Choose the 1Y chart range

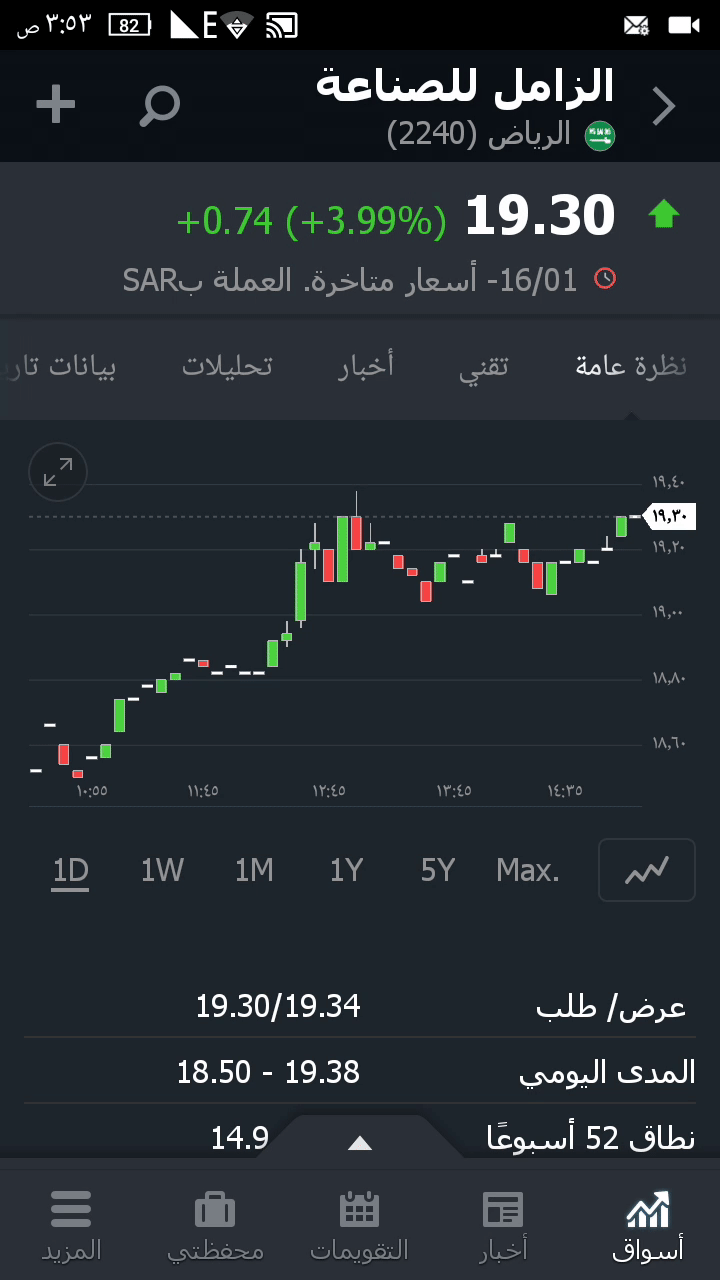pyautogui.click(x=346, y=871)
